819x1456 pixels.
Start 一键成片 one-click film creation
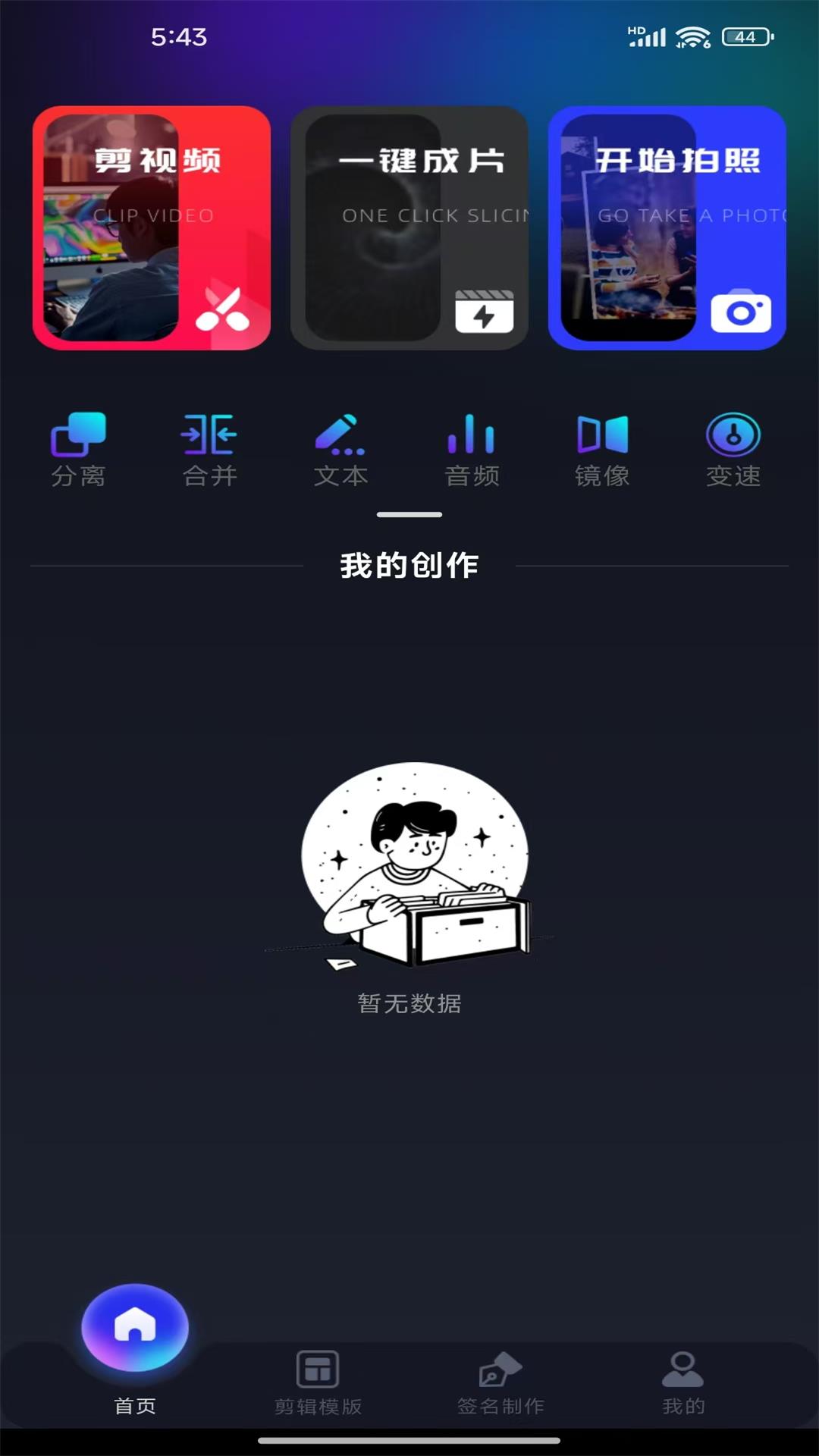409,226
